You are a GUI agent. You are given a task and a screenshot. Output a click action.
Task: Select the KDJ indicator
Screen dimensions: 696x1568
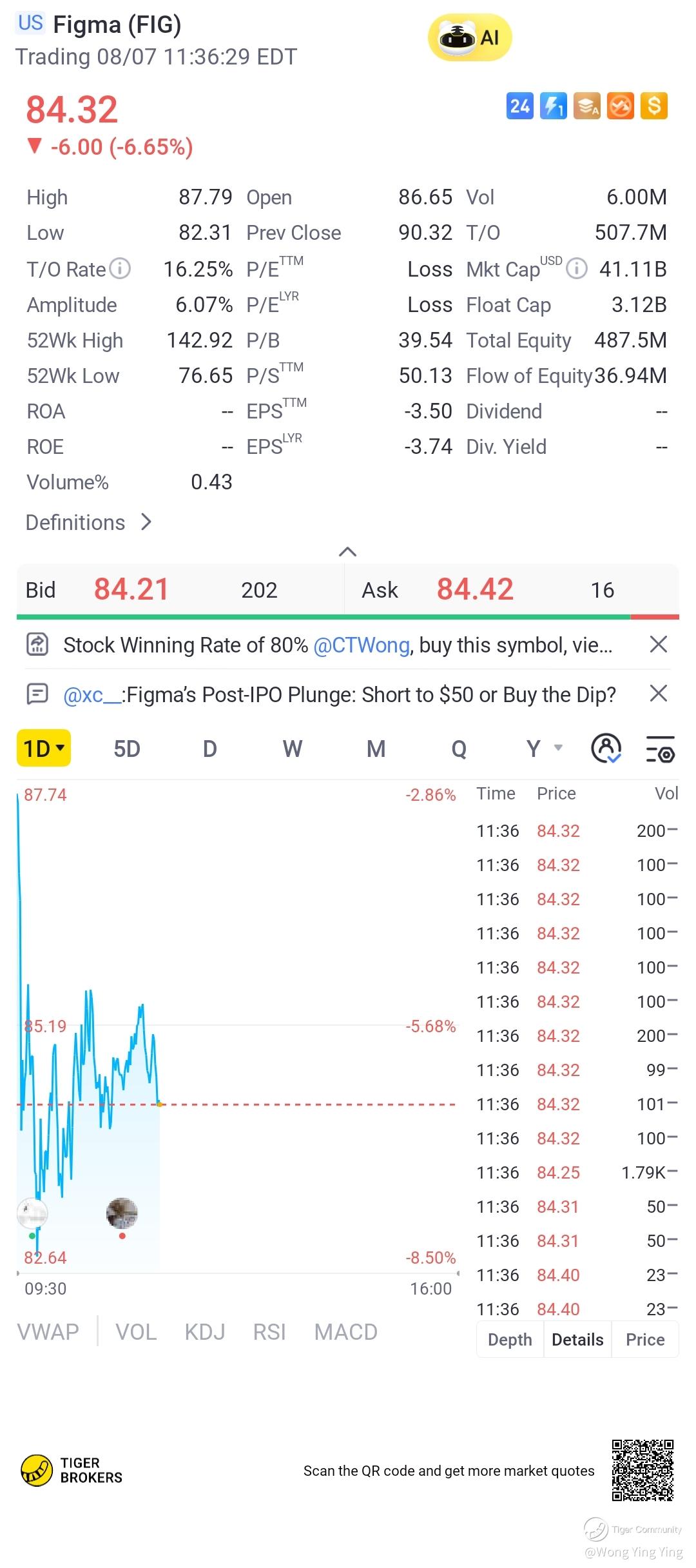click(x=205, y=1332)
